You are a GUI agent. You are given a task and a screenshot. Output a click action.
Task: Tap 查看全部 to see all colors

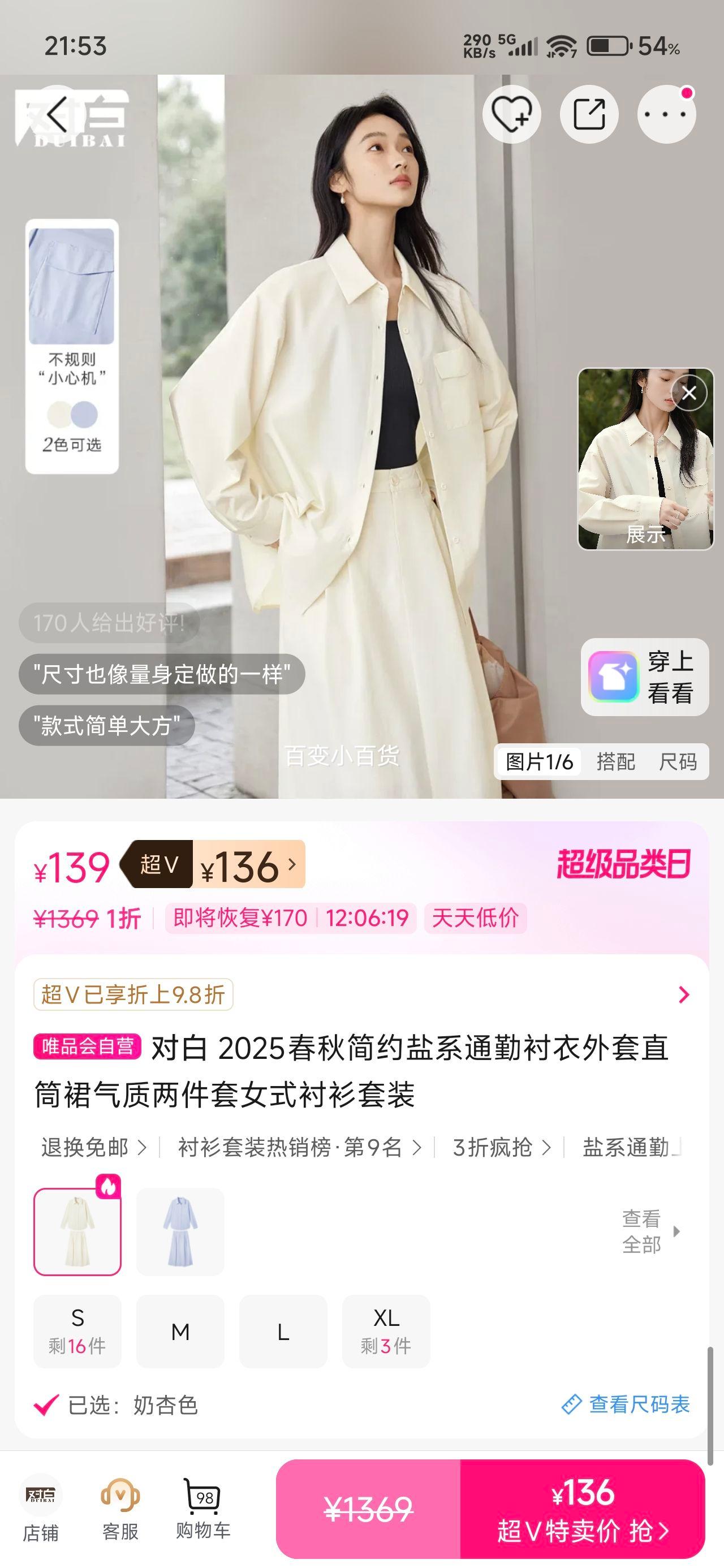tap(649, 1231)
